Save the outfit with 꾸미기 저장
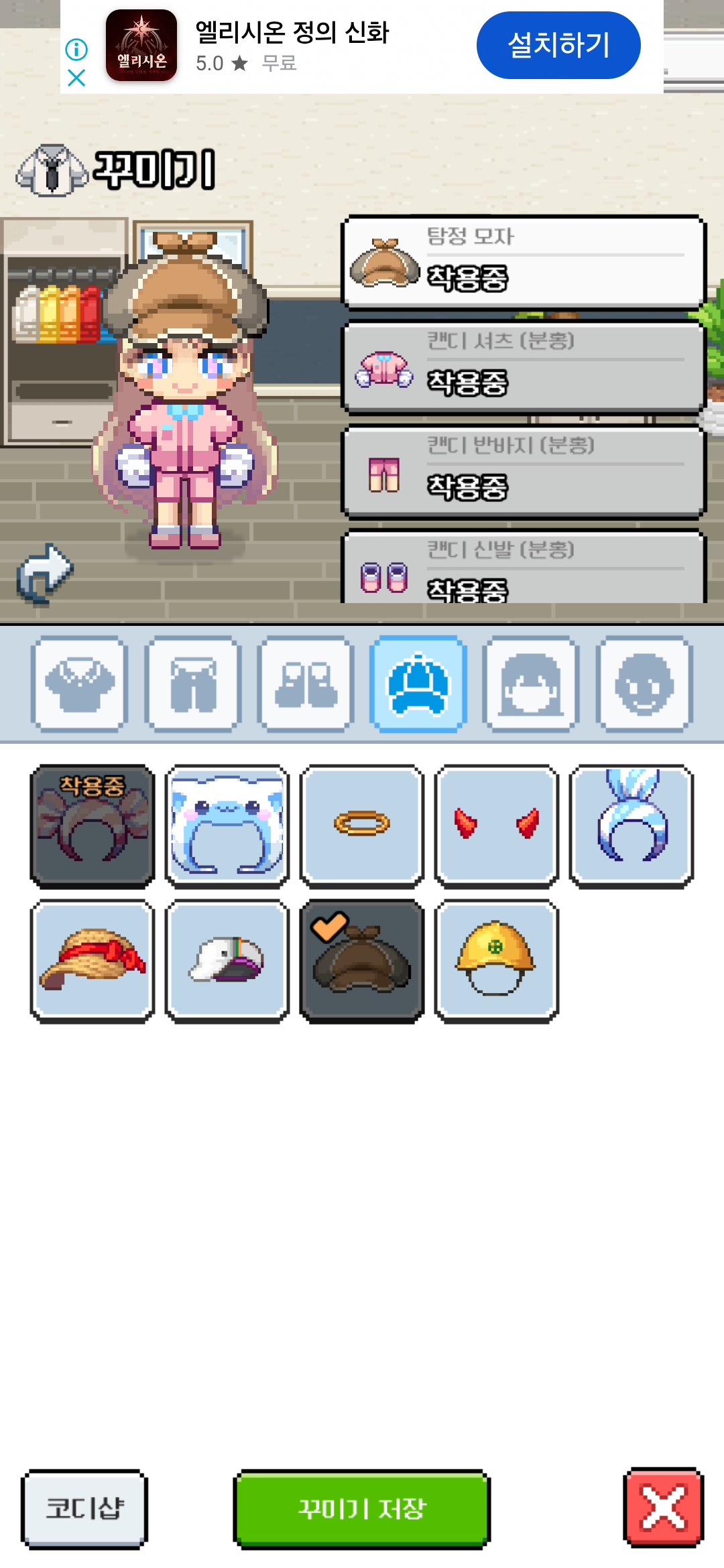This screenshot has height=1568, width=724. 362,1509
